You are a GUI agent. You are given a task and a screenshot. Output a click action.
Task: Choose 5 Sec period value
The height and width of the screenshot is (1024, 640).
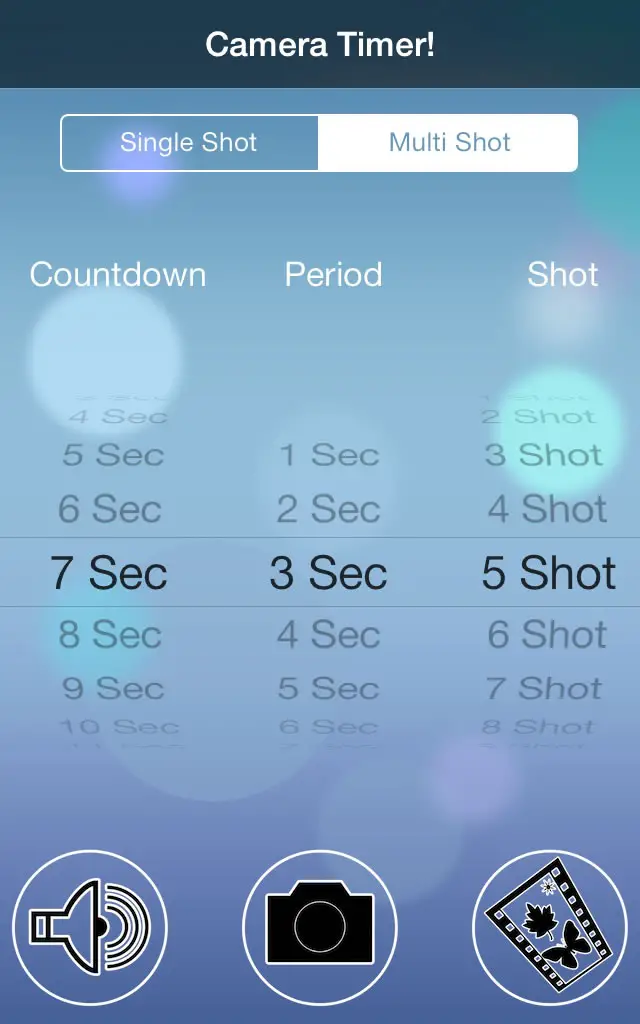tap(328, 688)
